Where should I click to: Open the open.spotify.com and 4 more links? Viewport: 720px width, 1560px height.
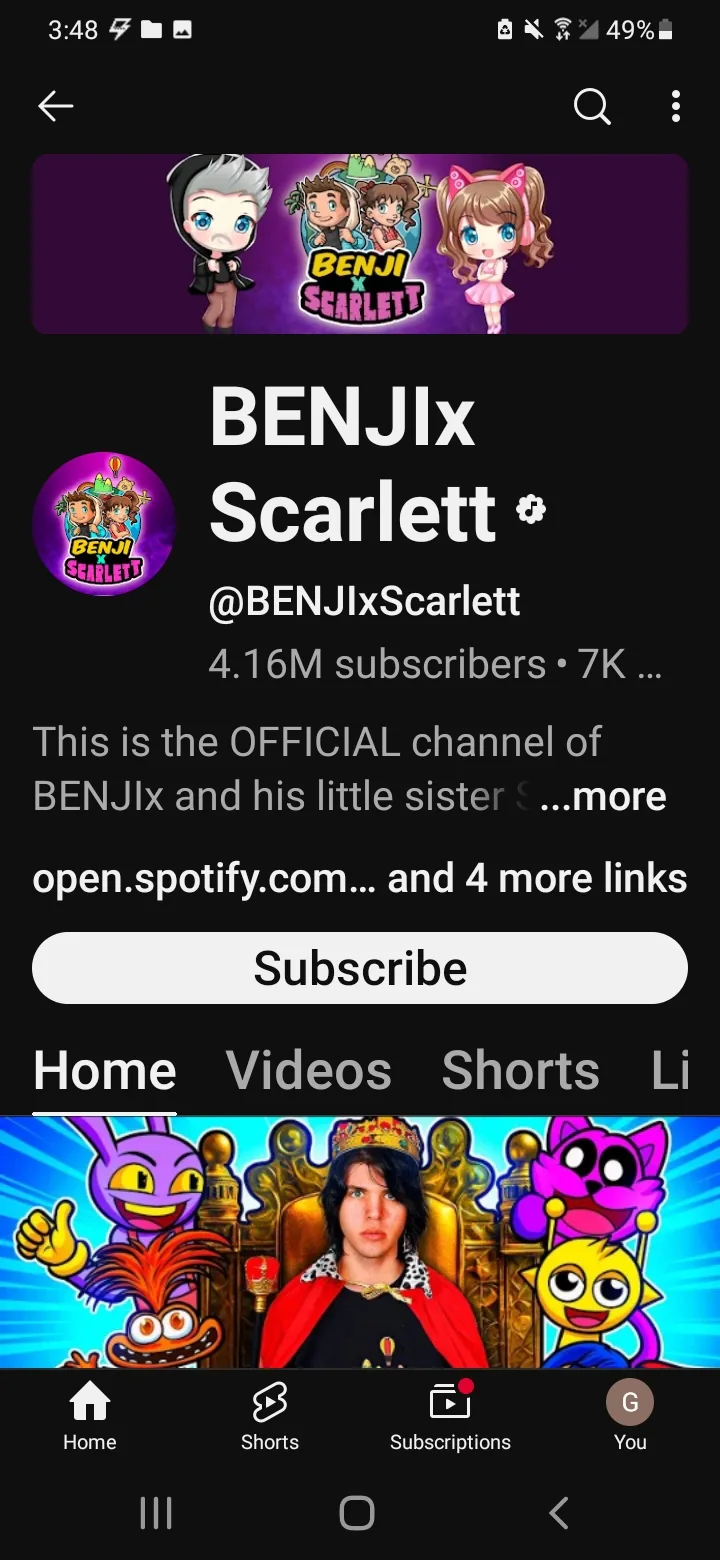click(360, 879)
